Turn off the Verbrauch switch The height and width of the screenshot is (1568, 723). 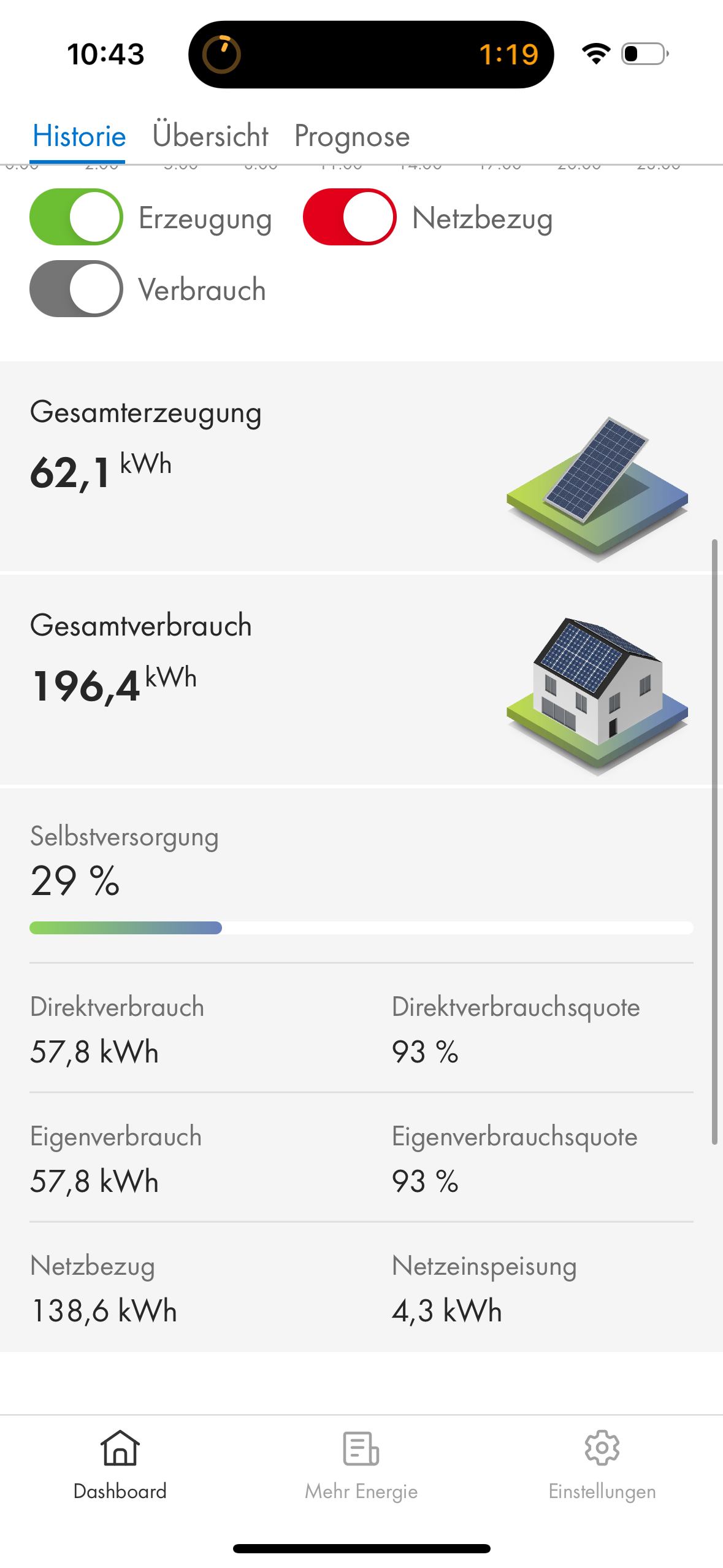click(77, 289)
